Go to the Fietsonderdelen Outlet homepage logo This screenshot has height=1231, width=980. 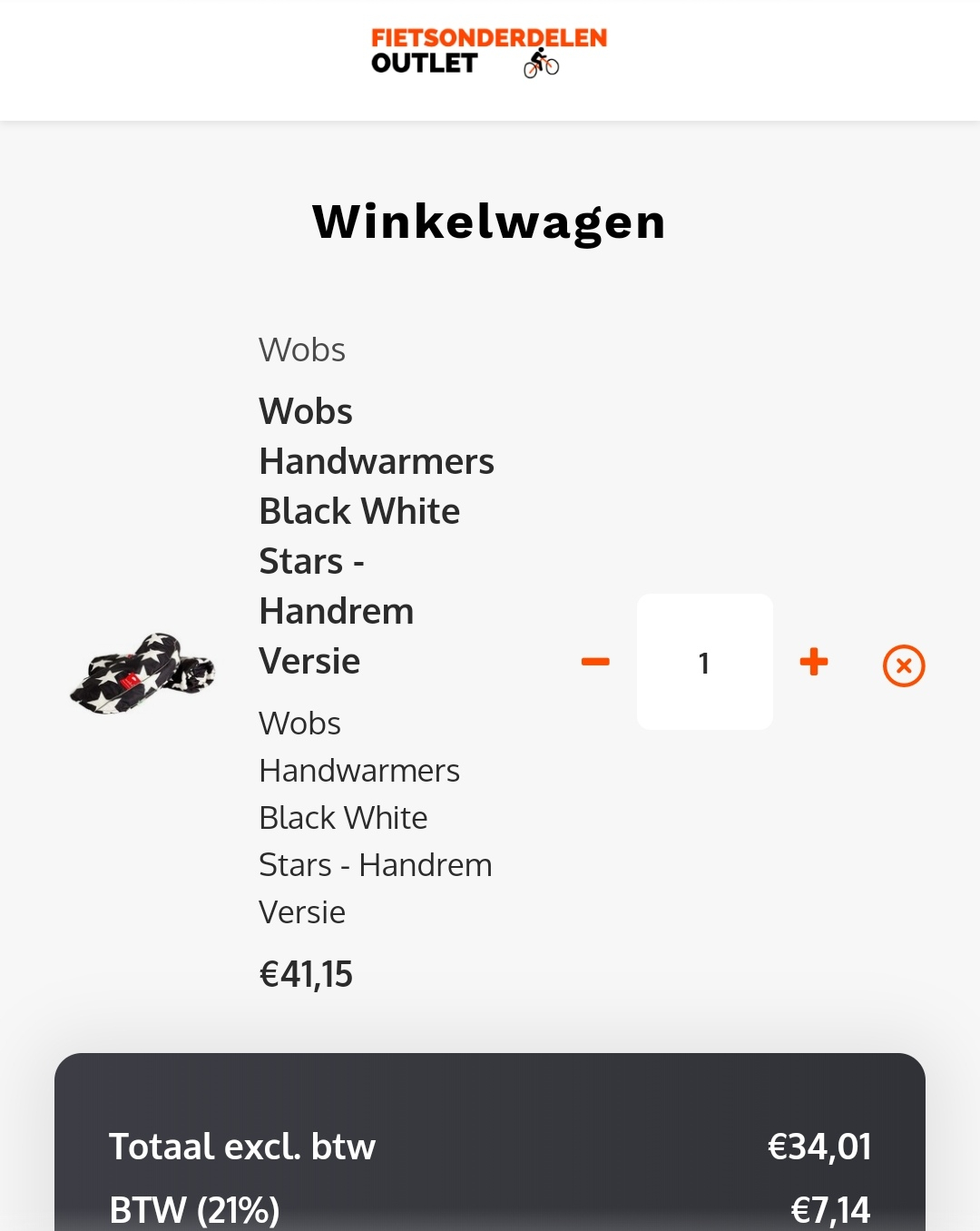pos(489,52)
